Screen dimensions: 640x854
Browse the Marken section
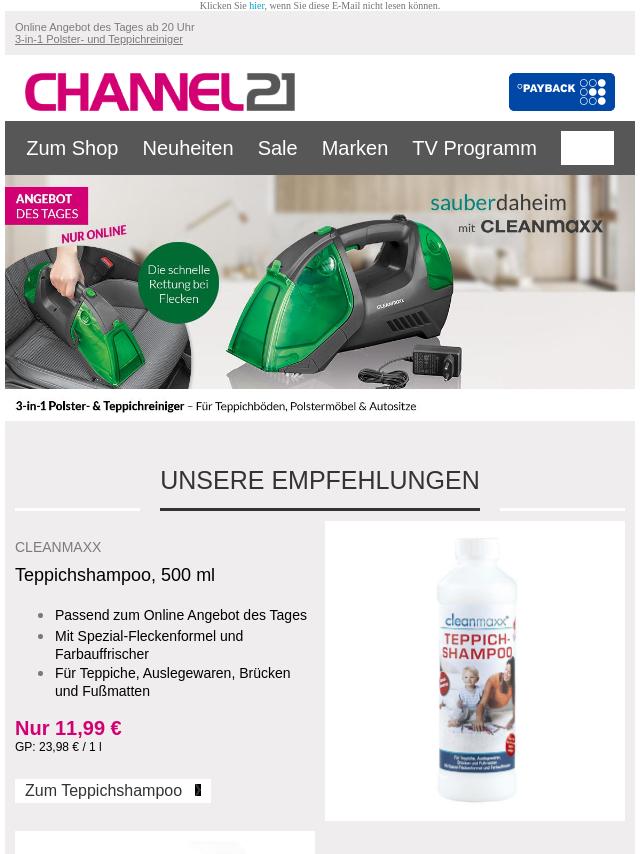(354, 148)
